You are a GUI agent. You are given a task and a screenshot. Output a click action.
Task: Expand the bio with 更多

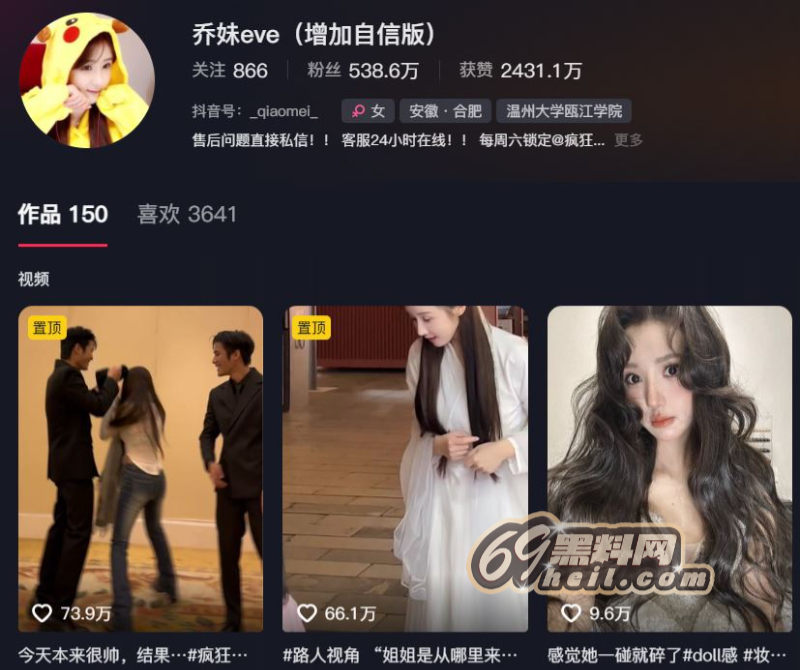pos(628,140)
